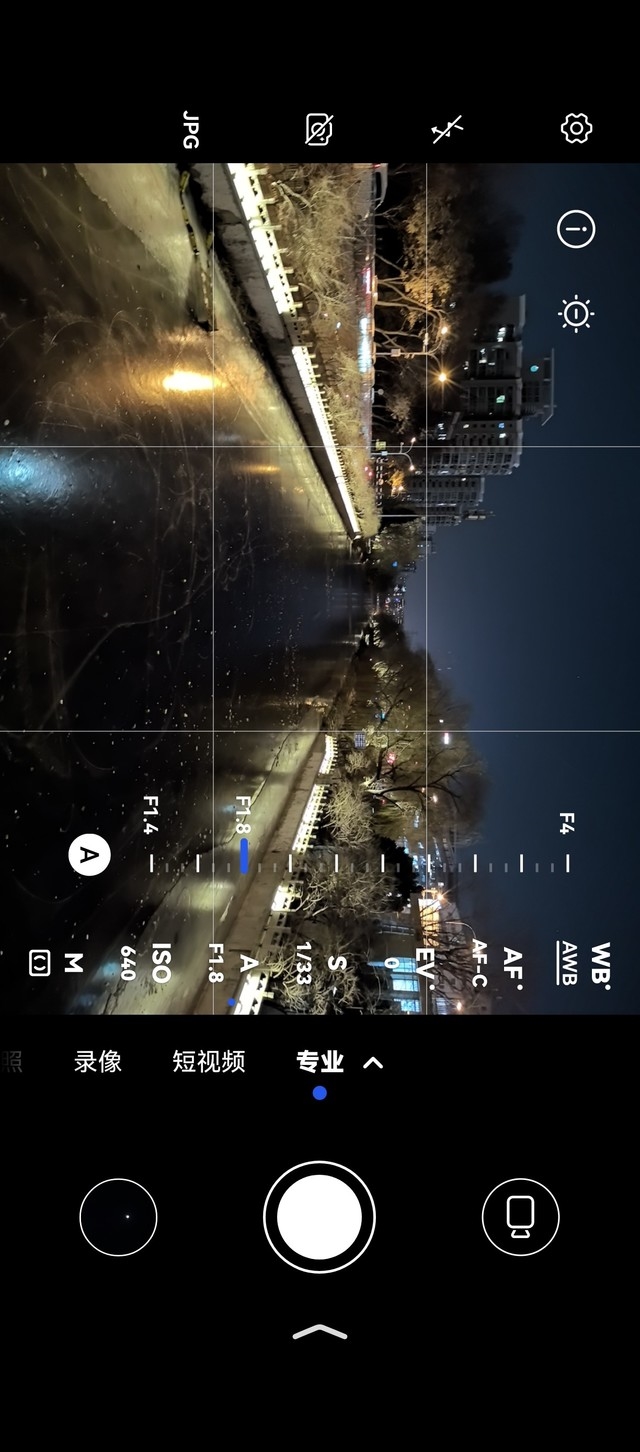Select the shutter speed S 1/33 parameter
The height and width of the screenshot is (1452, 640).
tap(320, 963)
